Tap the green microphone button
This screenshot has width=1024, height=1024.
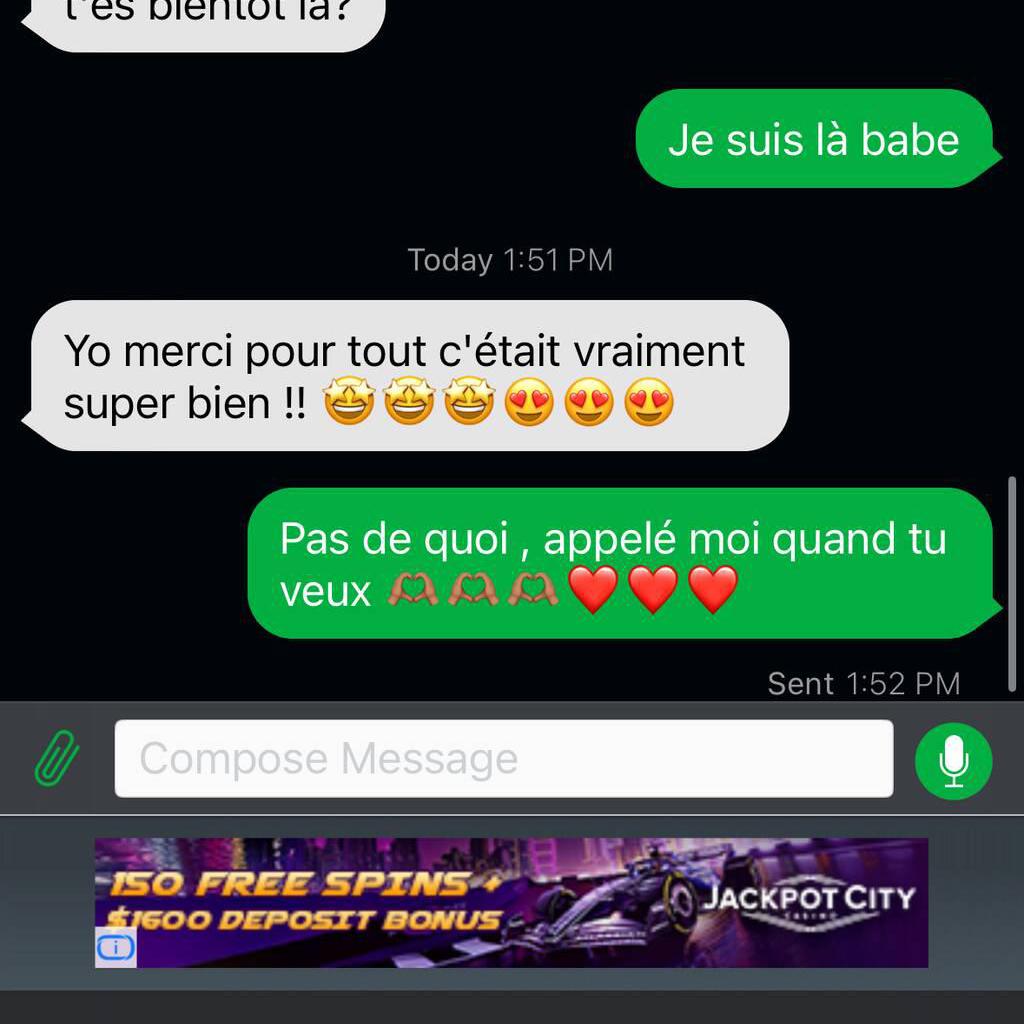[x=953, y=761]
